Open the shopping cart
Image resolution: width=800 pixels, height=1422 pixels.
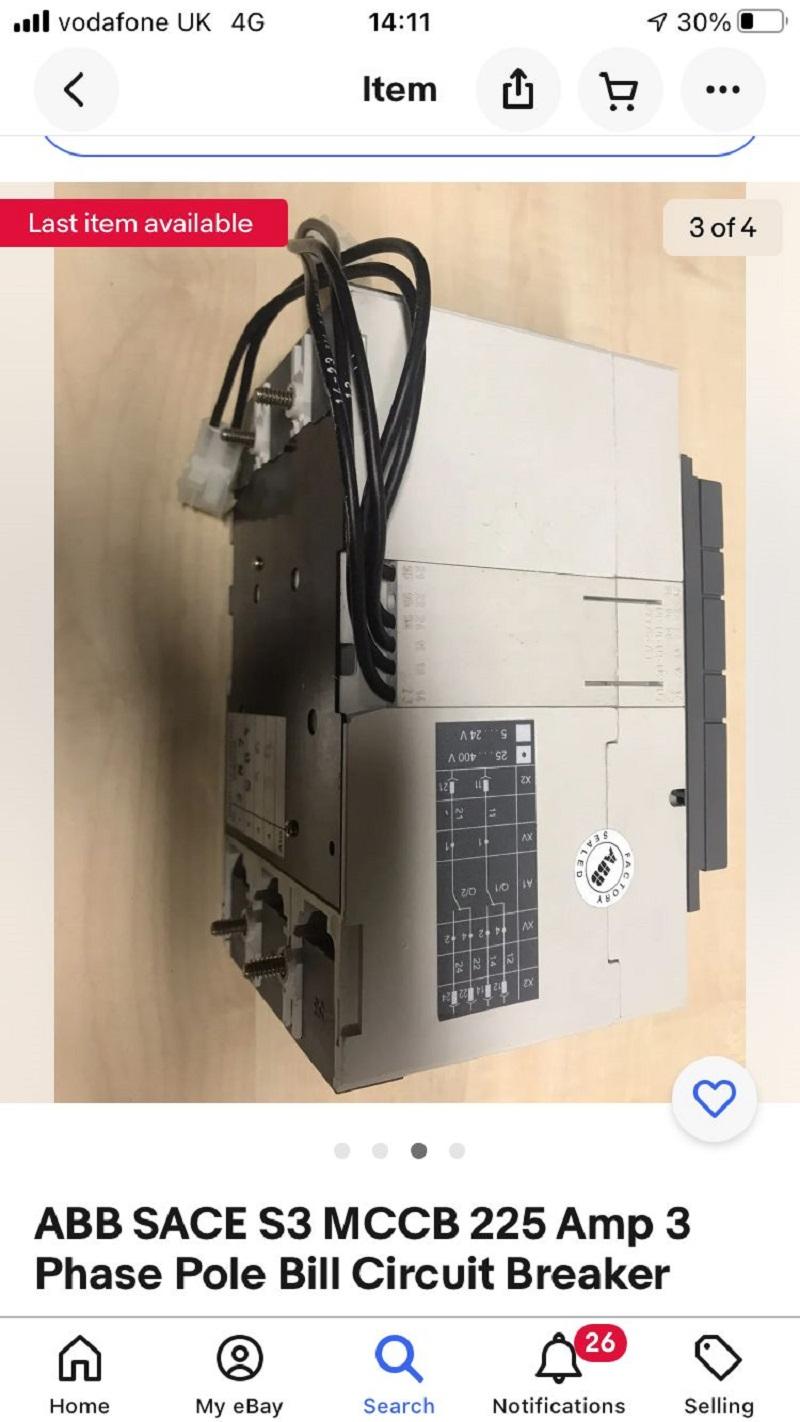pyautogui.click(x=620, y=90)
